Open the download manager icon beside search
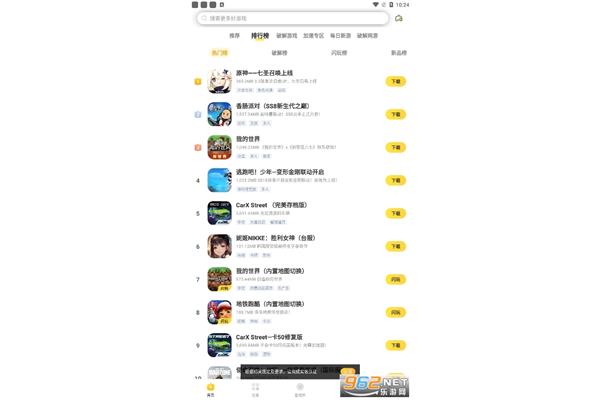Image resolution: width=600 pixels, height=400 pixels. [399, 18]
